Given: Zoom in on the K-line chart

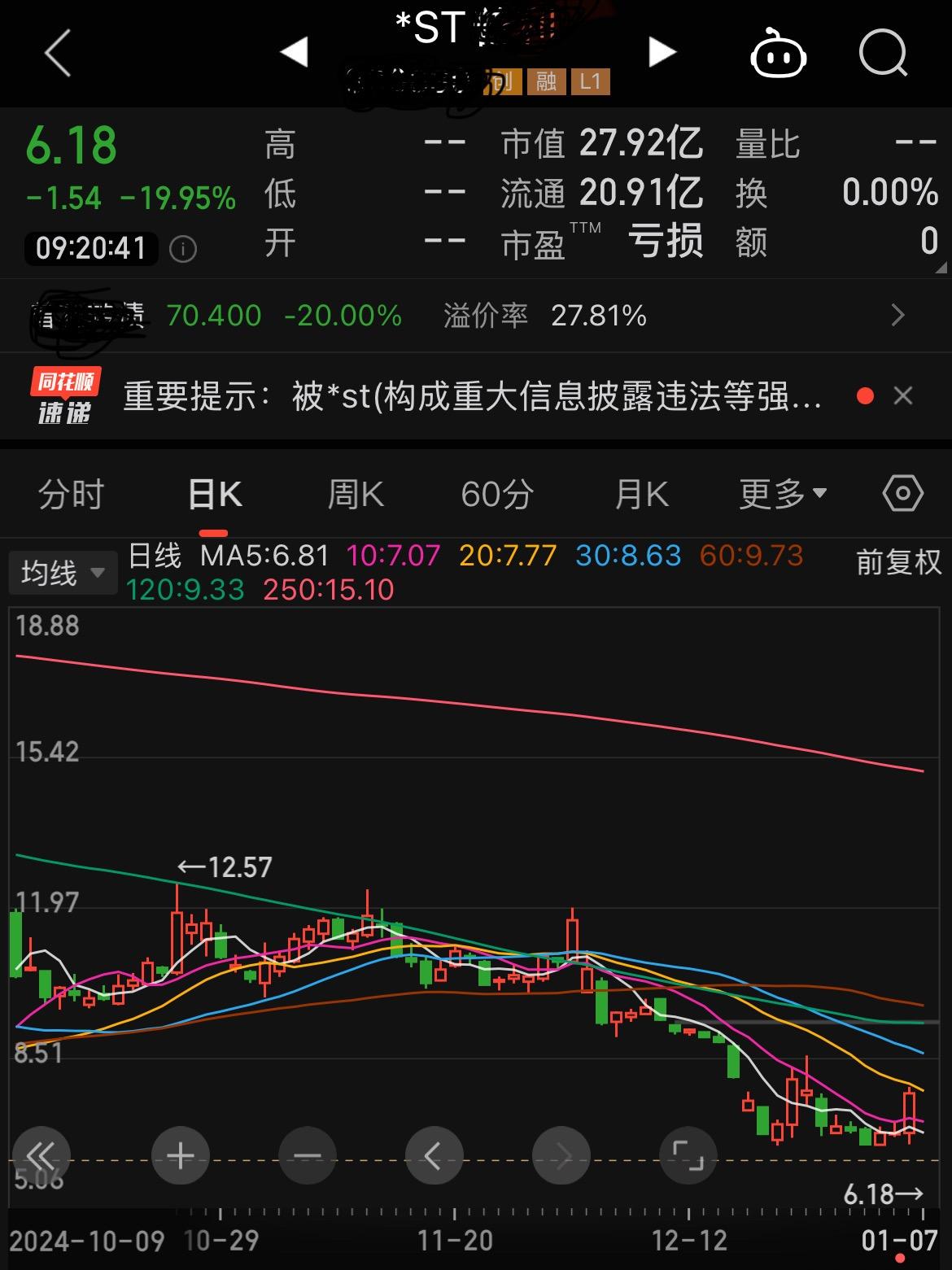Looking at the screenshot, I should [x=180, y=1155].
